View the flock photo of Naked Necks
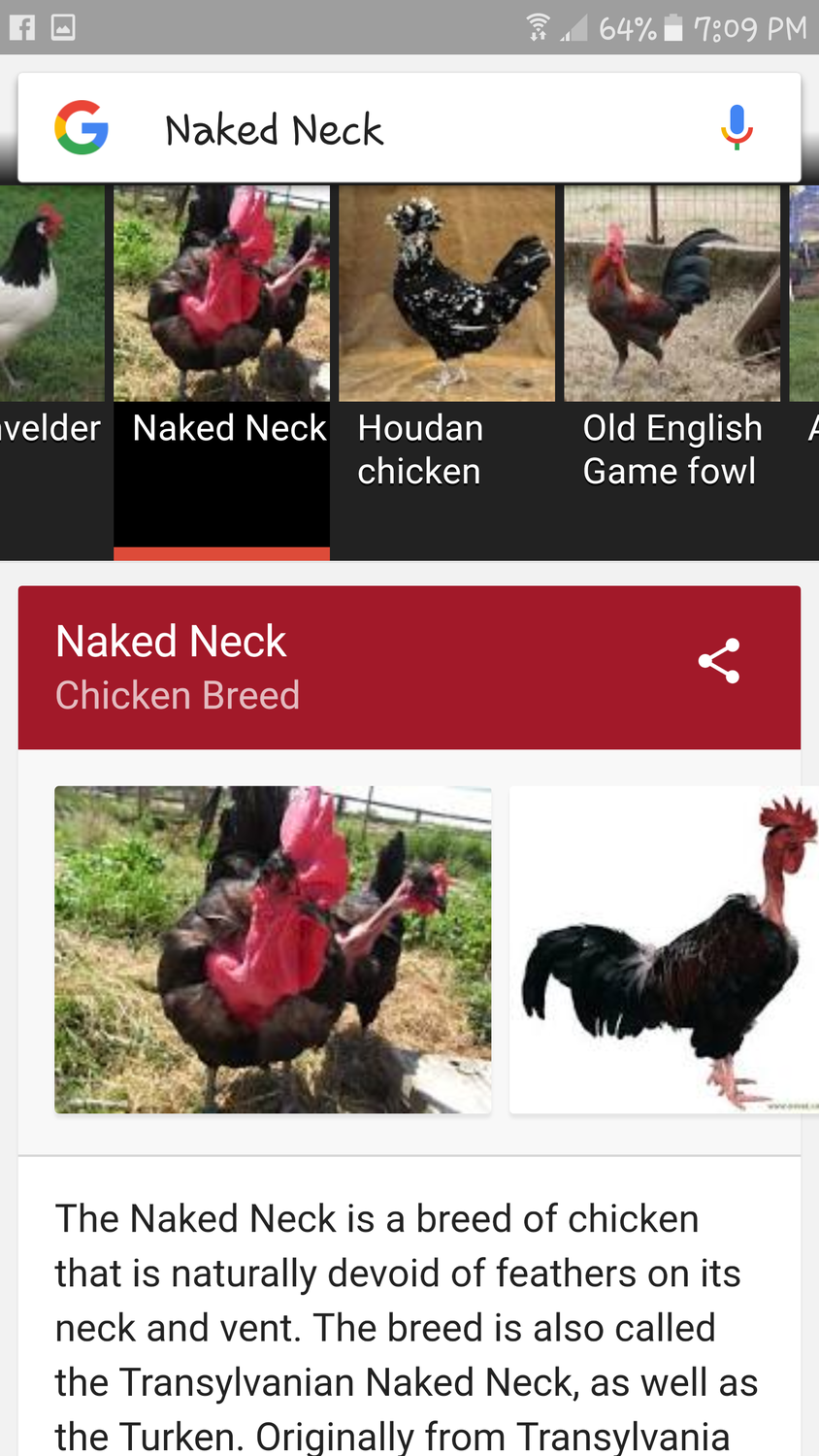Image resolution: width=819 pixels, height=1456 pixels. [273, 949]
